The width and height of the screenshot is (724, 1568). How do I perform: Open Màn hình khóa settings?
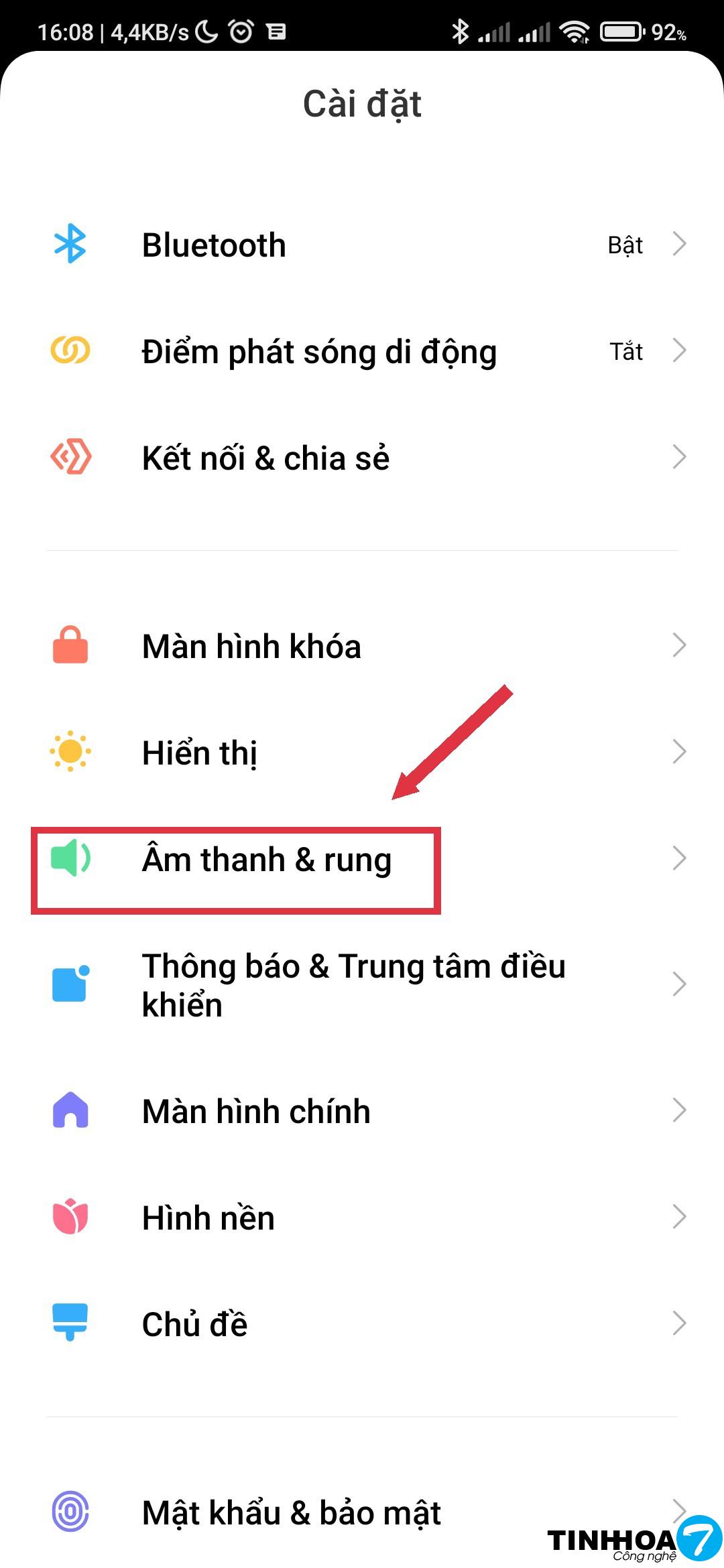362,646
